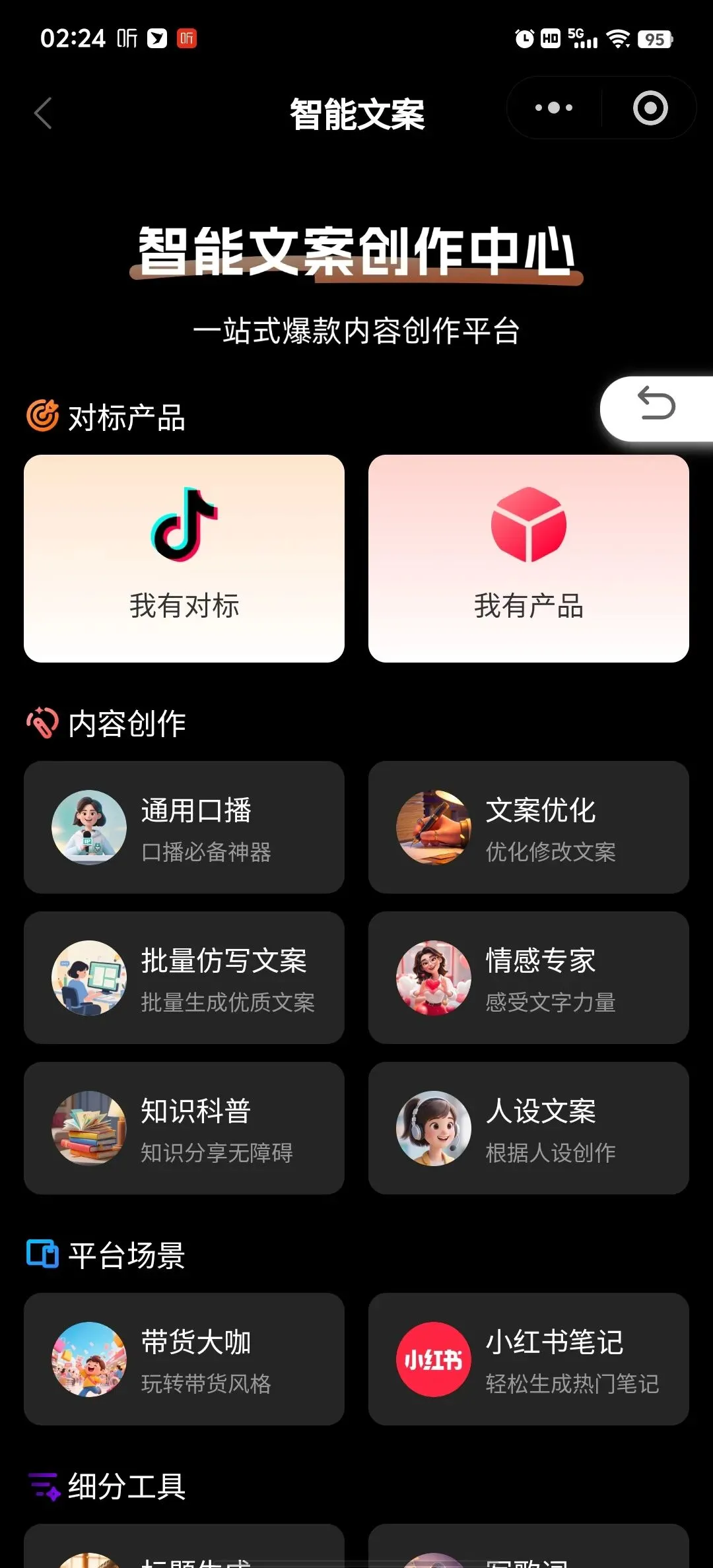Open the 情感专家 card

pyautogui.click(x=529, y=978)
